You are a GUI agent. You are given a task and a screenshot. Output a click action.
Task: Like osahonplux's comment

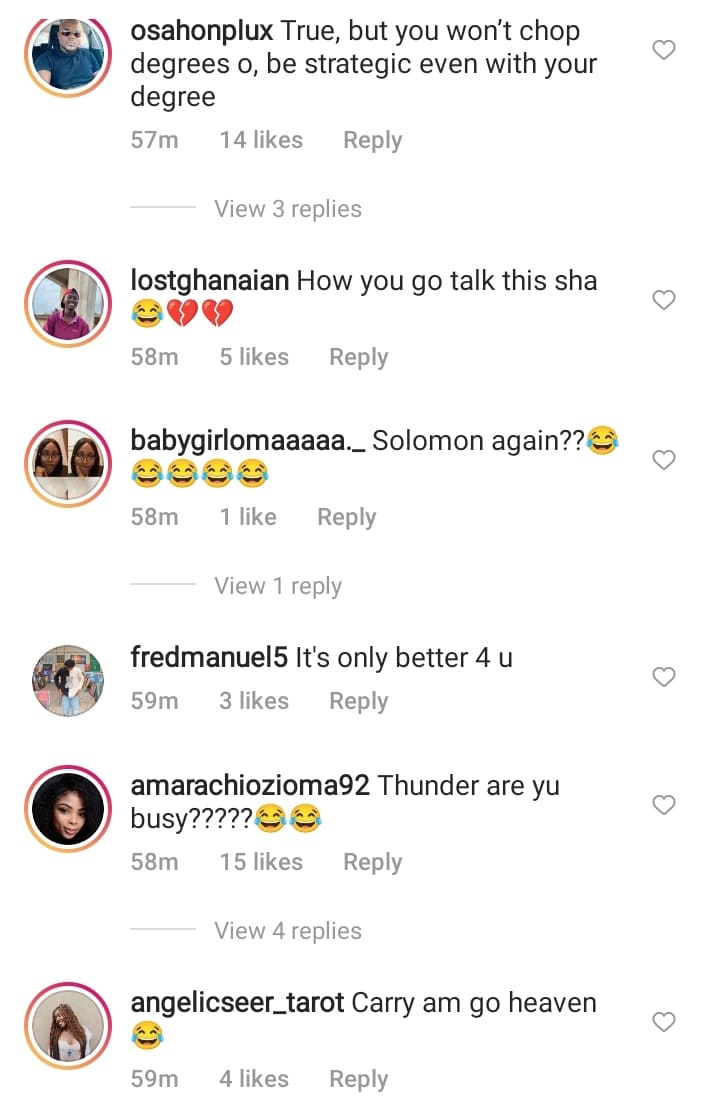pos(664,49)
